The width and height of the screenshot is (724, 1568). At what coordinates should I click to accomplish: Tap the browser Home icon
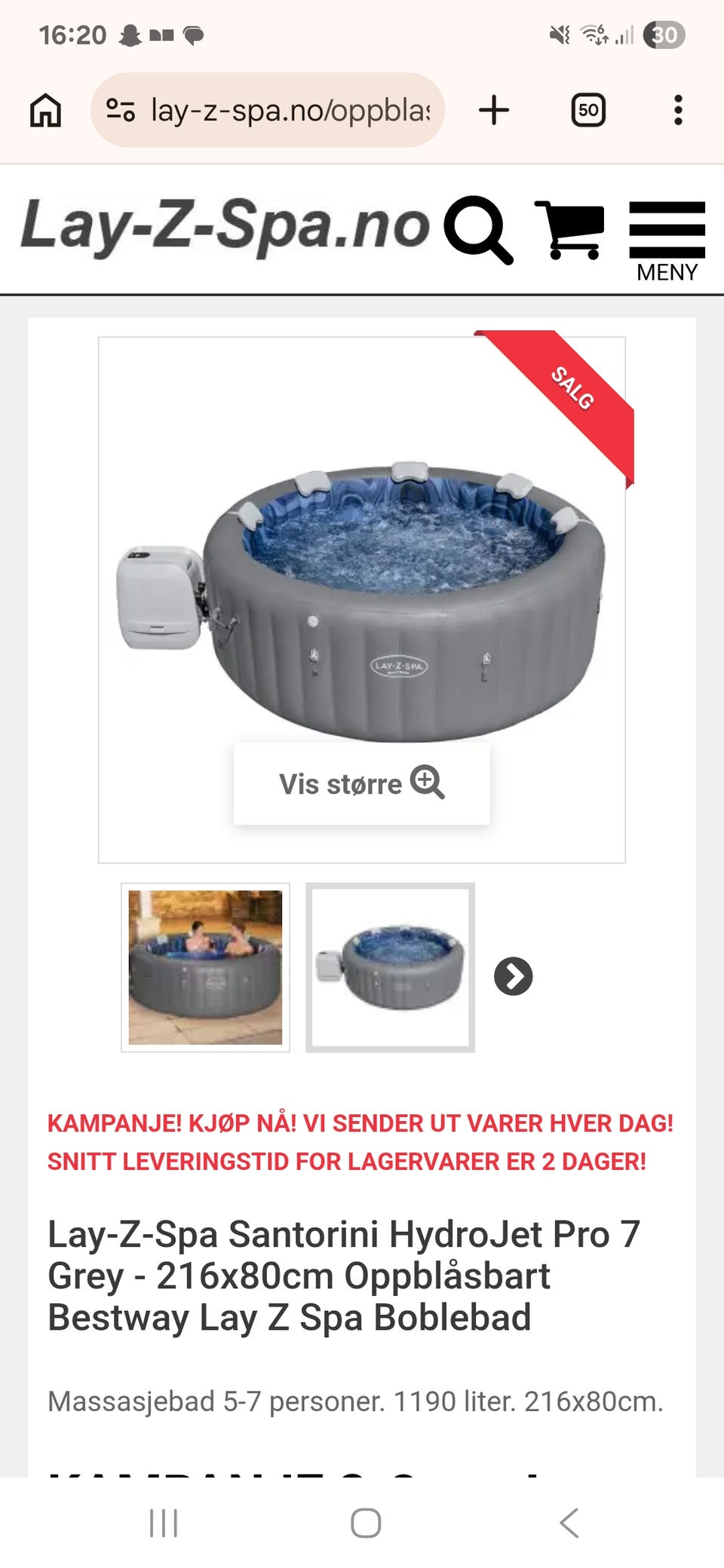[45, 109]
